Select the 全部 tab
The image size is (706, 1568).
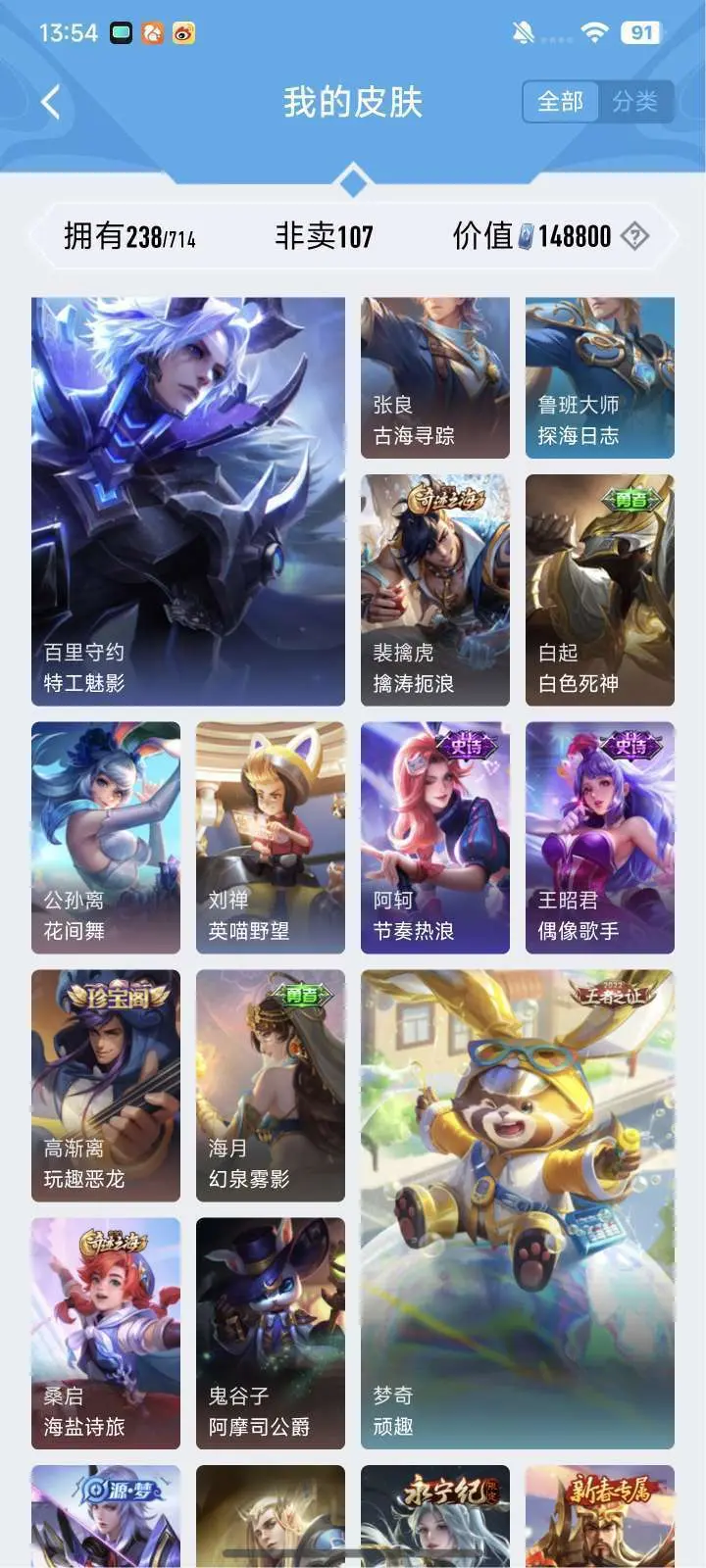pyautogui.click(x=561, y=102)
